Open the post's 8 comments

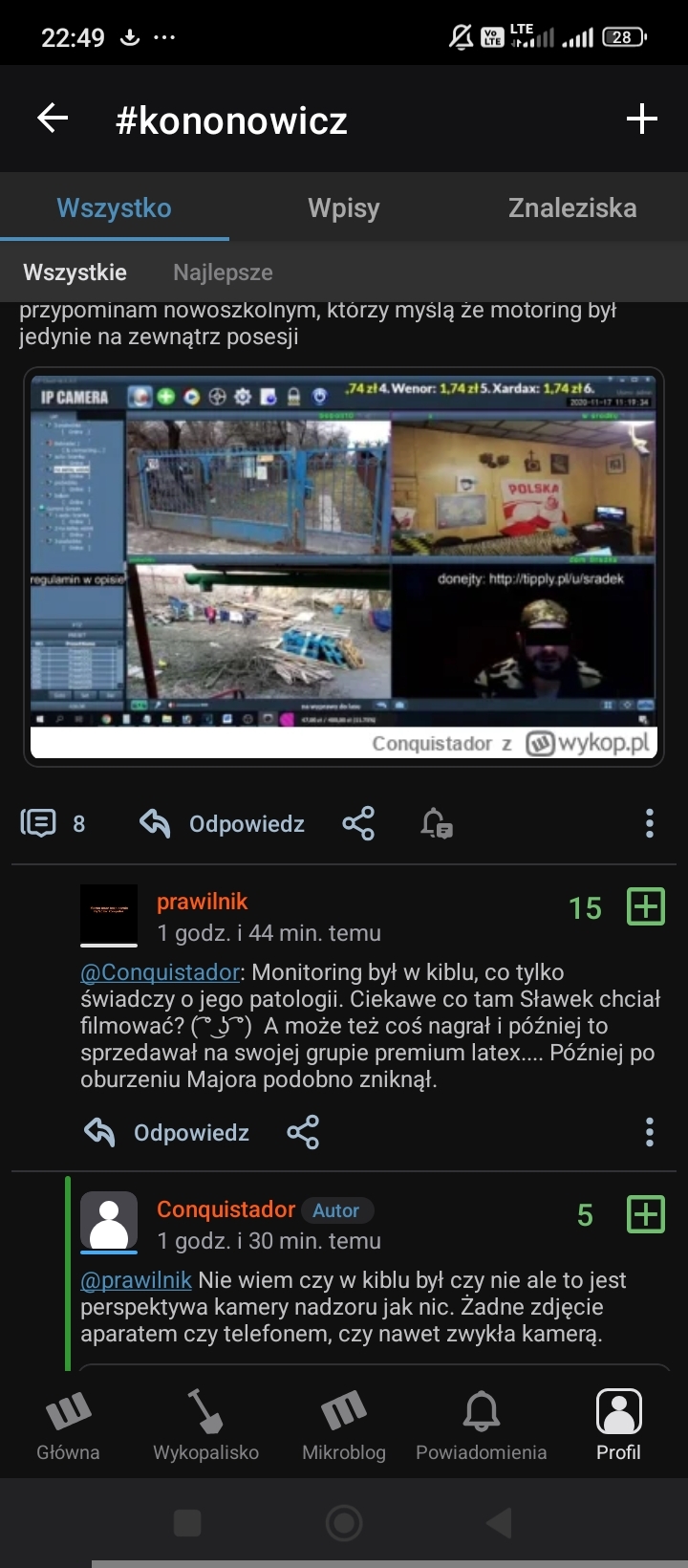(x=53, y=823)
